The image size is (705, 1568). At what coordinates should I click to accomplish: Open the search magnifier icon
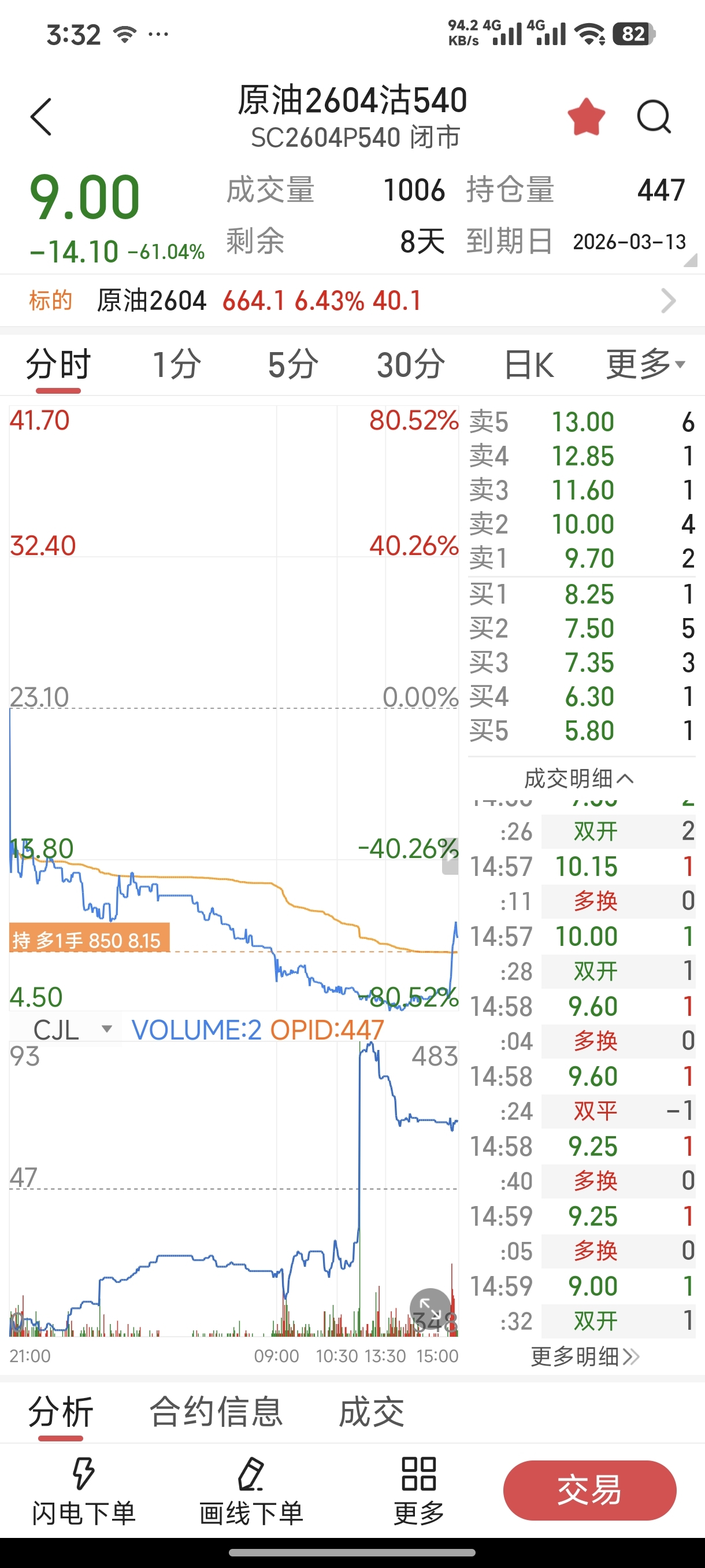click(654, 116)
